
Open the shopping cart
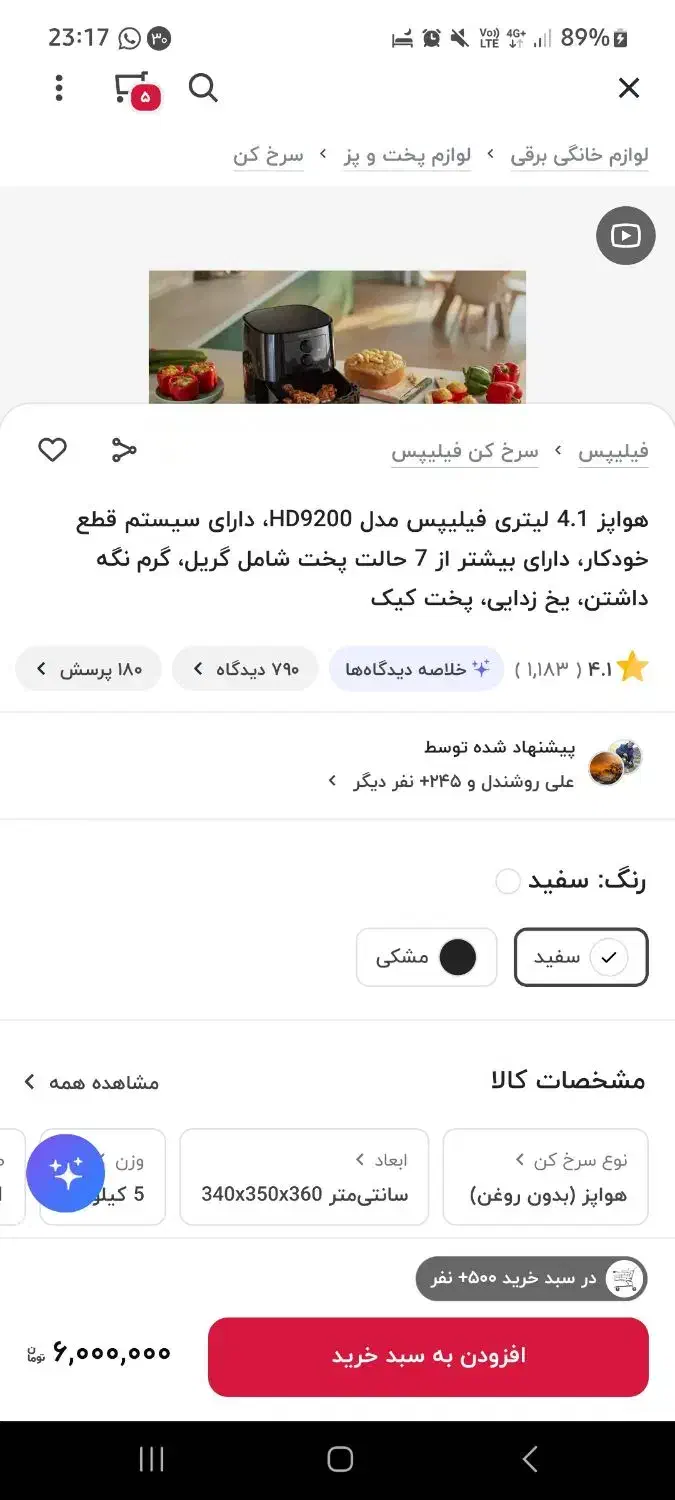[x=134, y=89]
